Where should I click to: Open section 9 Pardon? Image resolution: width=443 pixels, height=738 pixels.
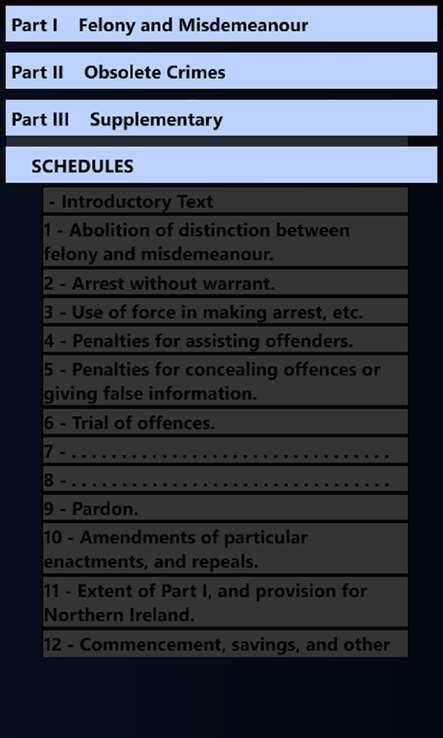click(x=226, y=508)
